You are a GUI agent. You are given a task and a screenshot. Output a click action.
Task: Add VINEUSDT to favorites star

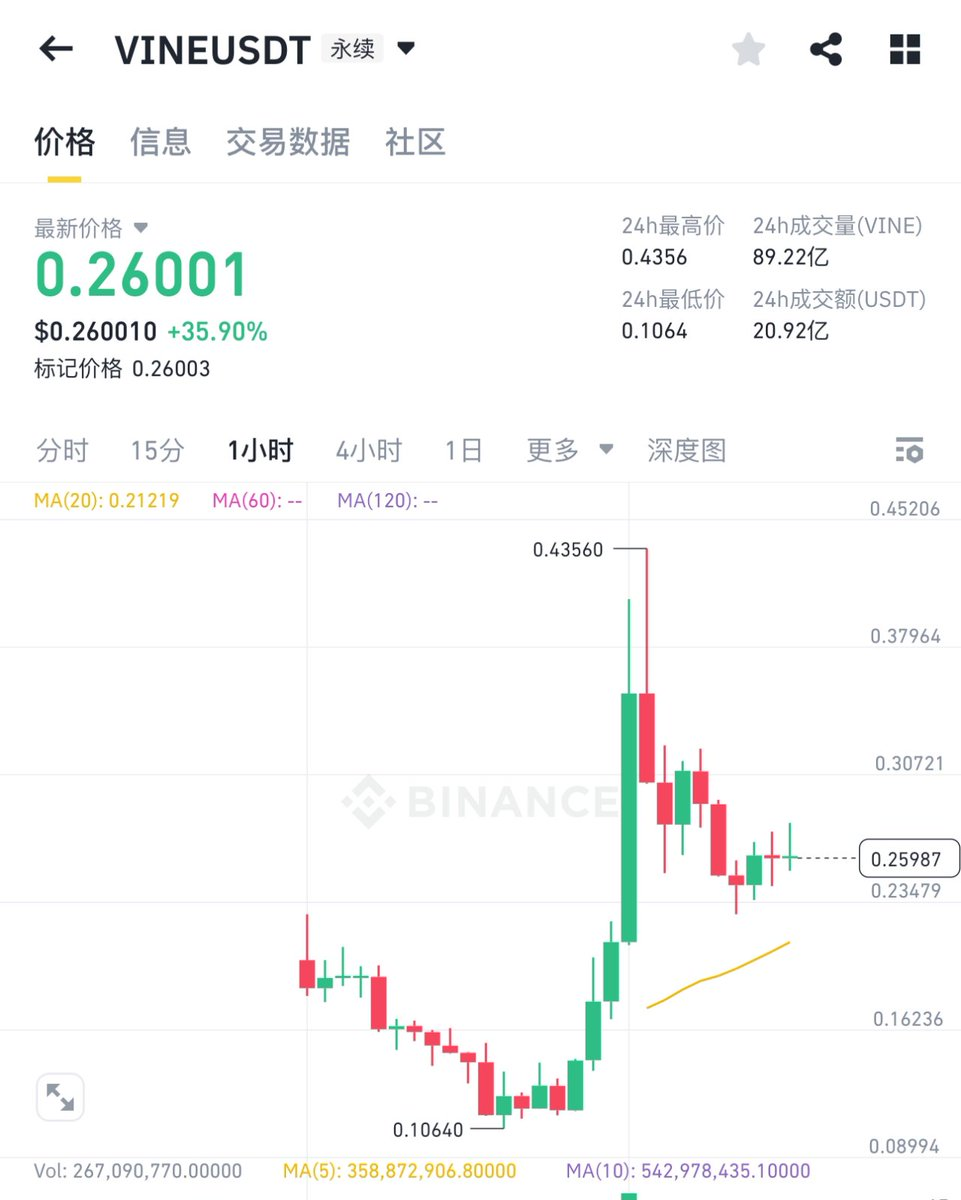(748, 49)
